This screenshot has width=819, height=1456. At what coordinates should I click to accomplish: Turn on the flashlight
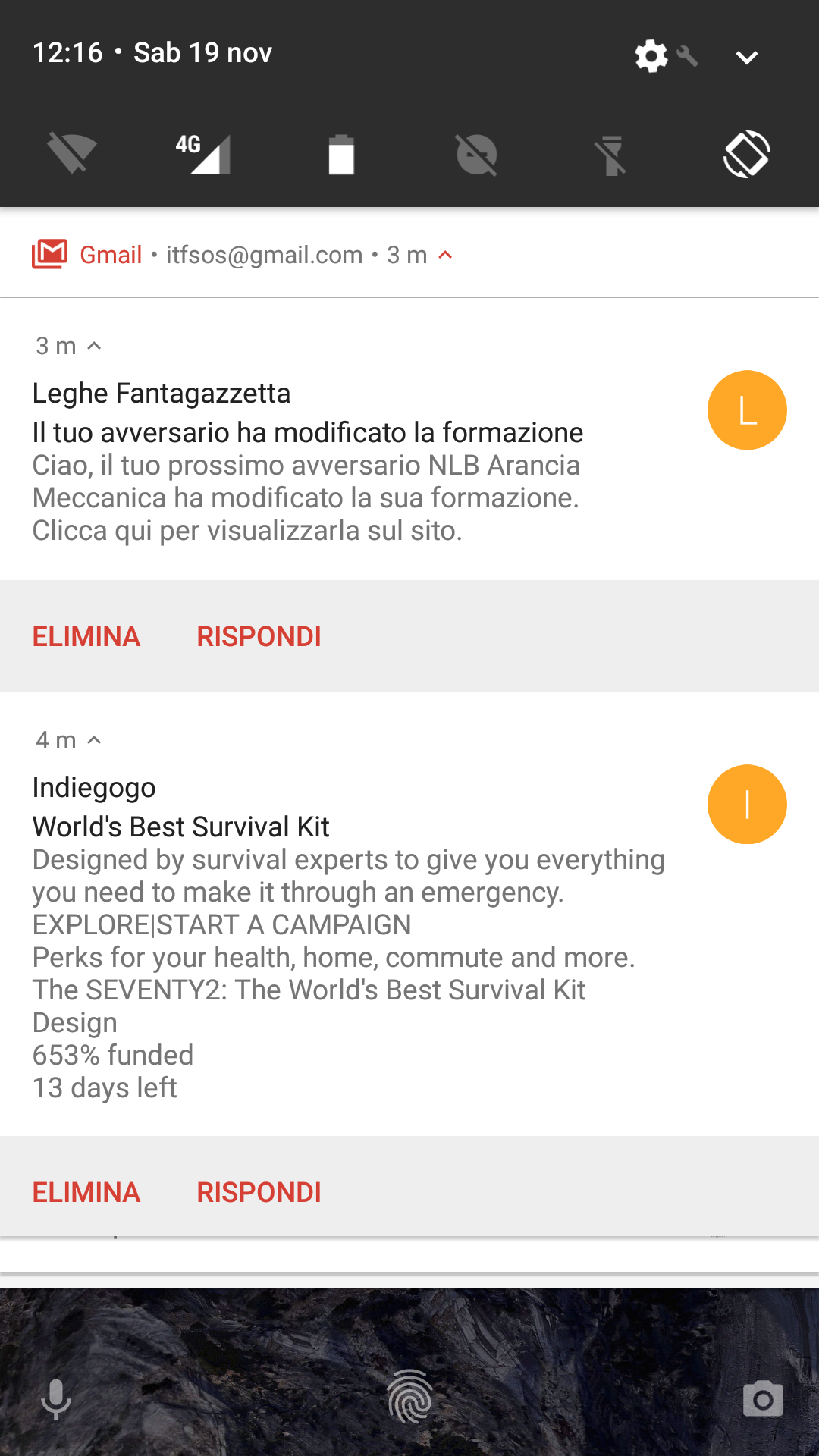611,155
